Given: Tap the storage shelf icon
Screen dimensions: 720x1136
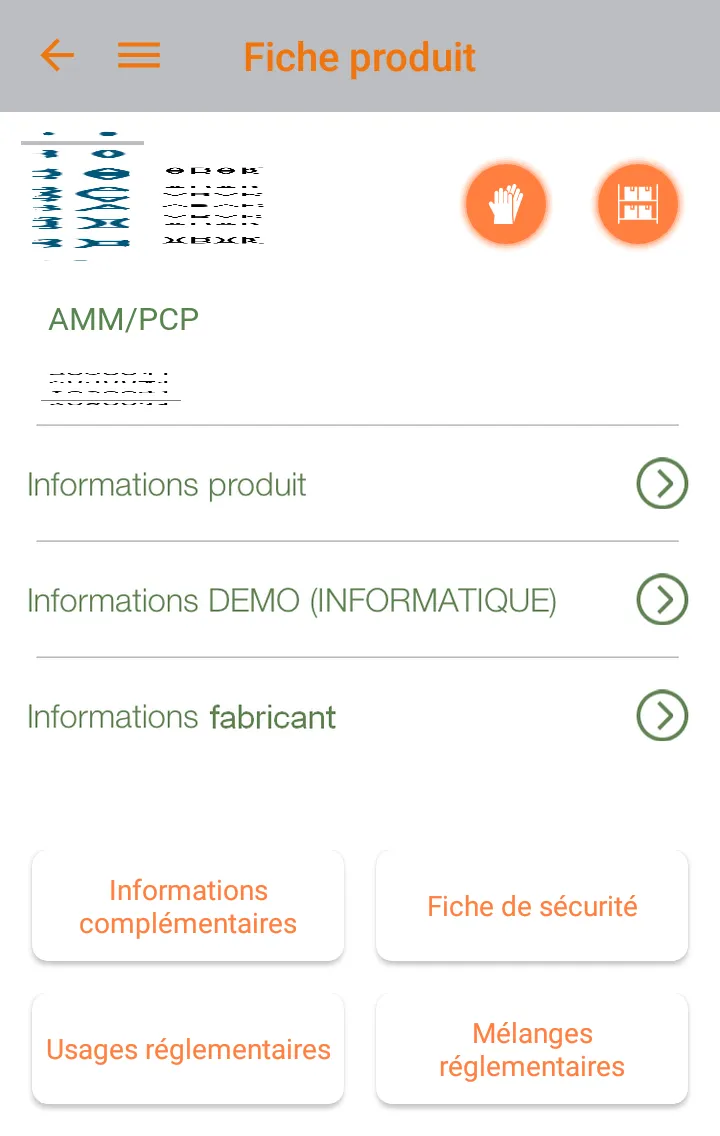Looking at the screenshot, I should 637,204.
